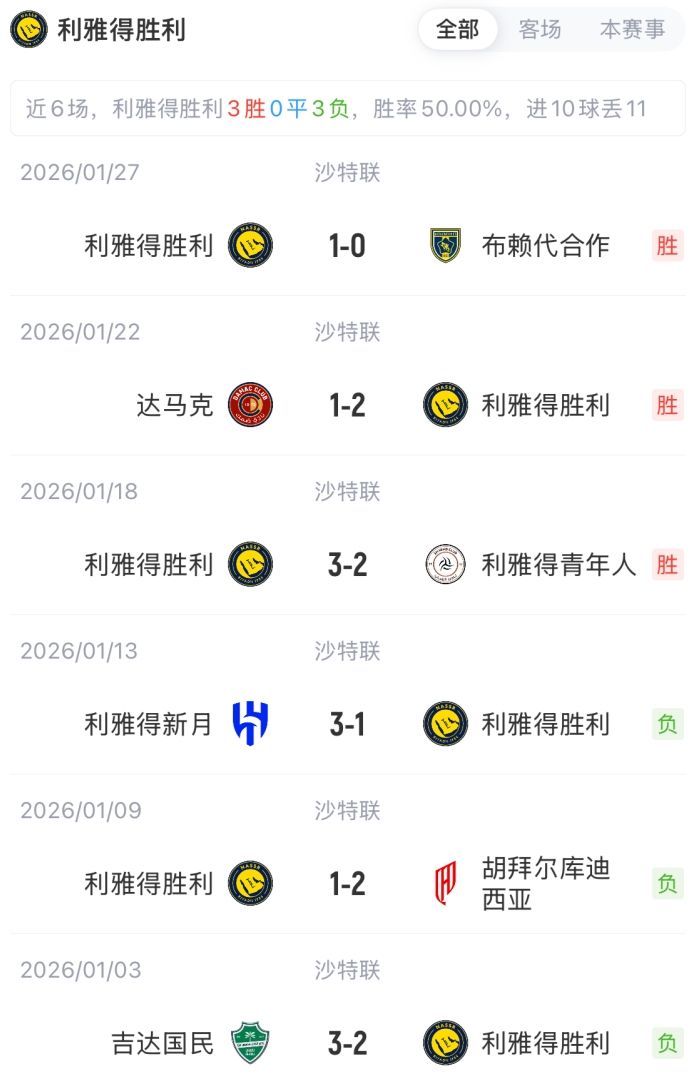Open the match against 胡拜尔库迪西亚
The height and width of the screenshot is (1091, 697).
tap(347, 884)
